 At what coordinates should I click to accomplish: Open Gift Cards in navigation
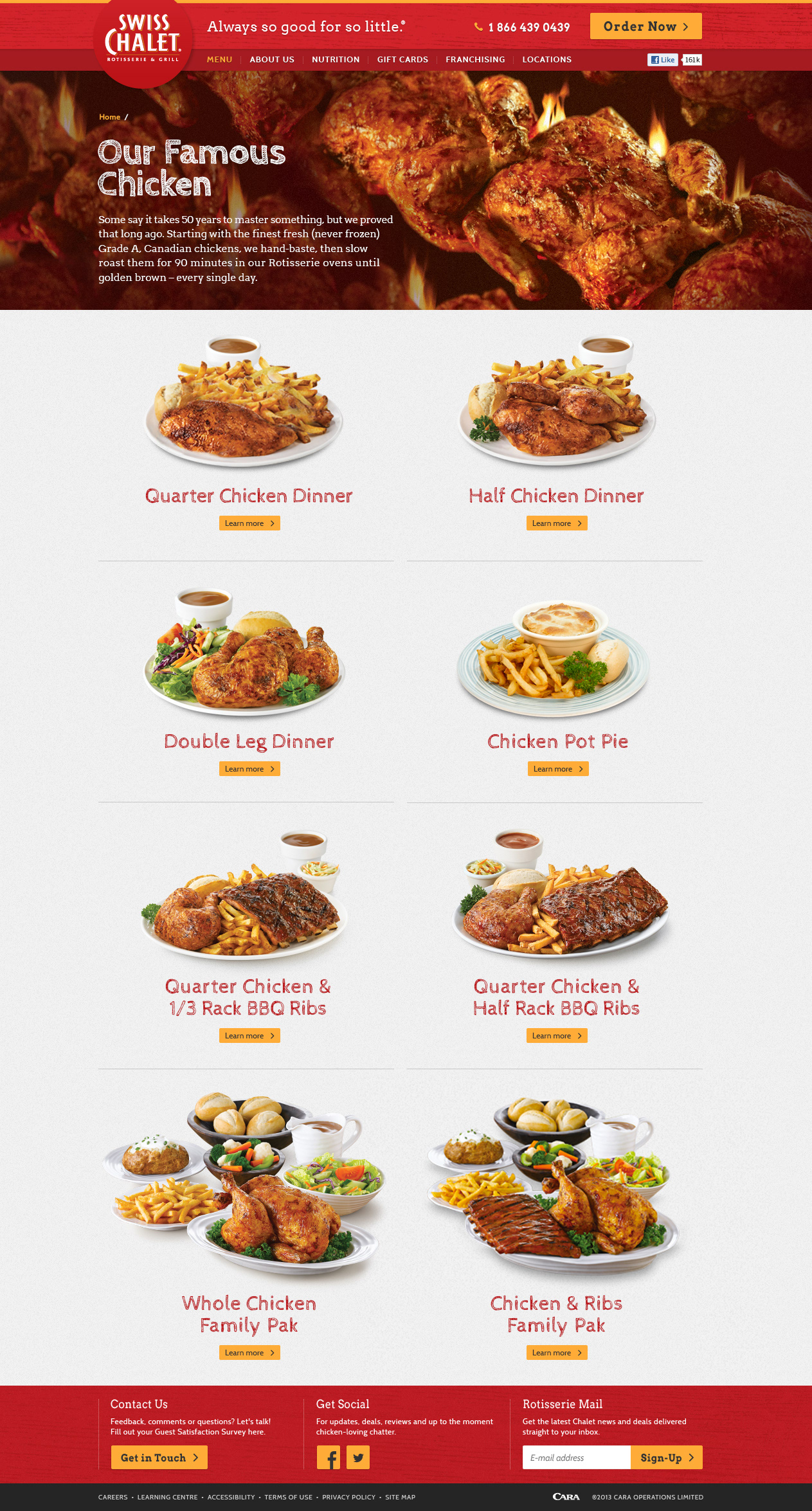402,59
